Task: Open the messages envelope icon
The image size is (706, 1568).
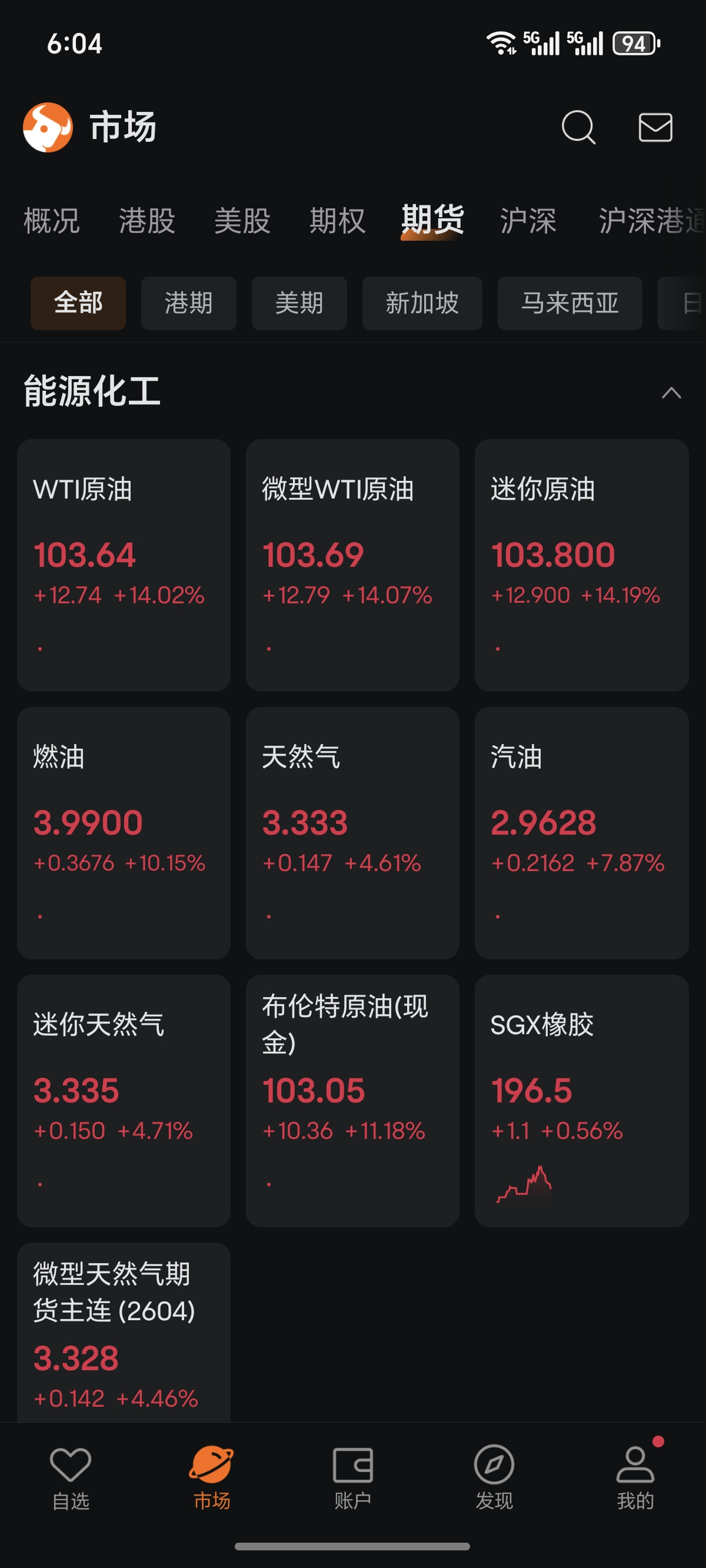Action: 655,127
